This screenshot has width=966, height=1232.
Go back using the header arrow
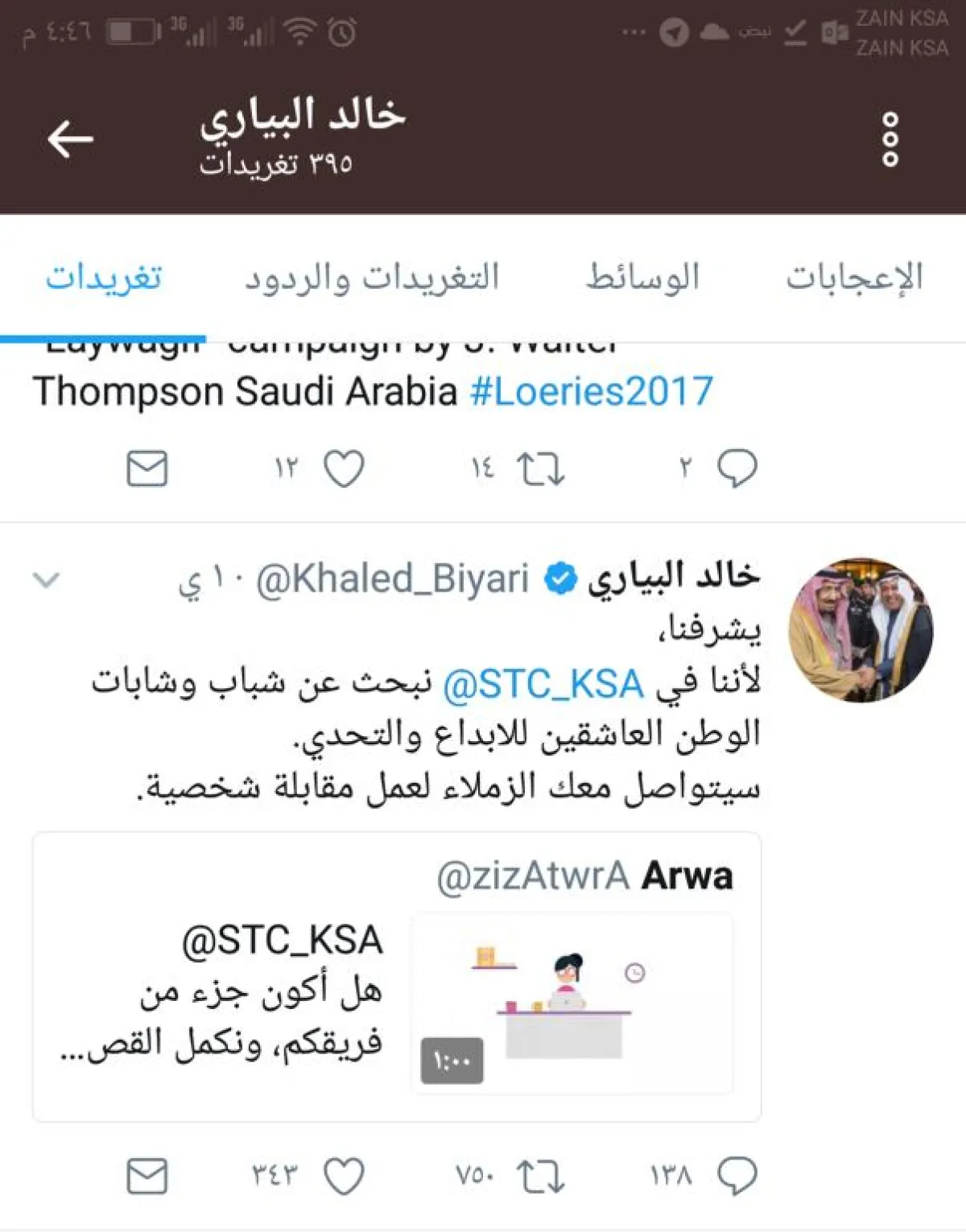point(71,139)
